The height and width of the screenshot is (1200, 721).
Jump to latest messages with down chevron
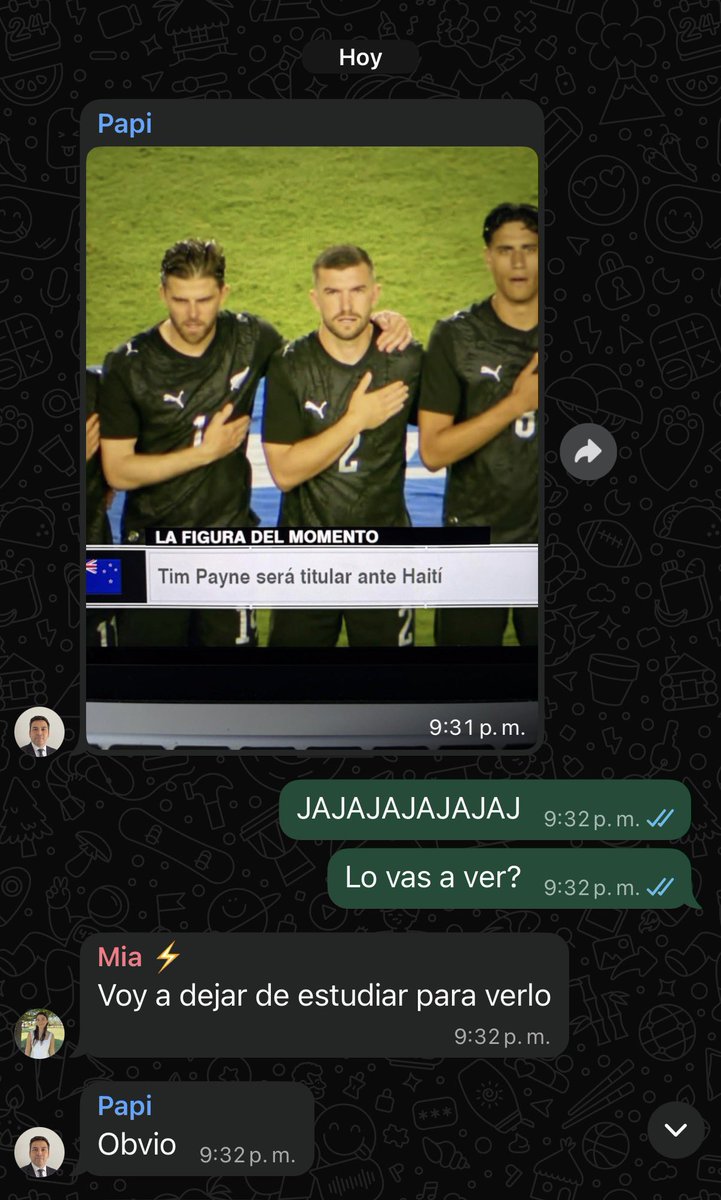[x=676, y=1130]
